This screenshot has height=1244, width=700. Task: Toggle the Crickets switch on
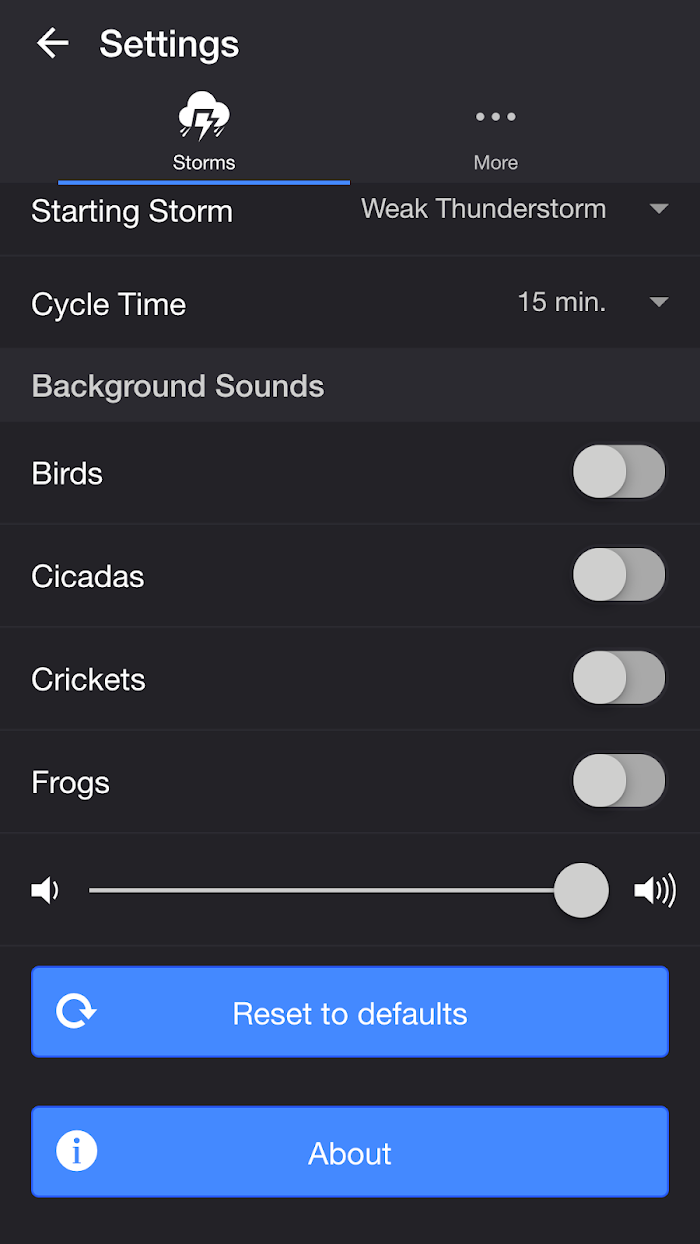pos(619,678)
